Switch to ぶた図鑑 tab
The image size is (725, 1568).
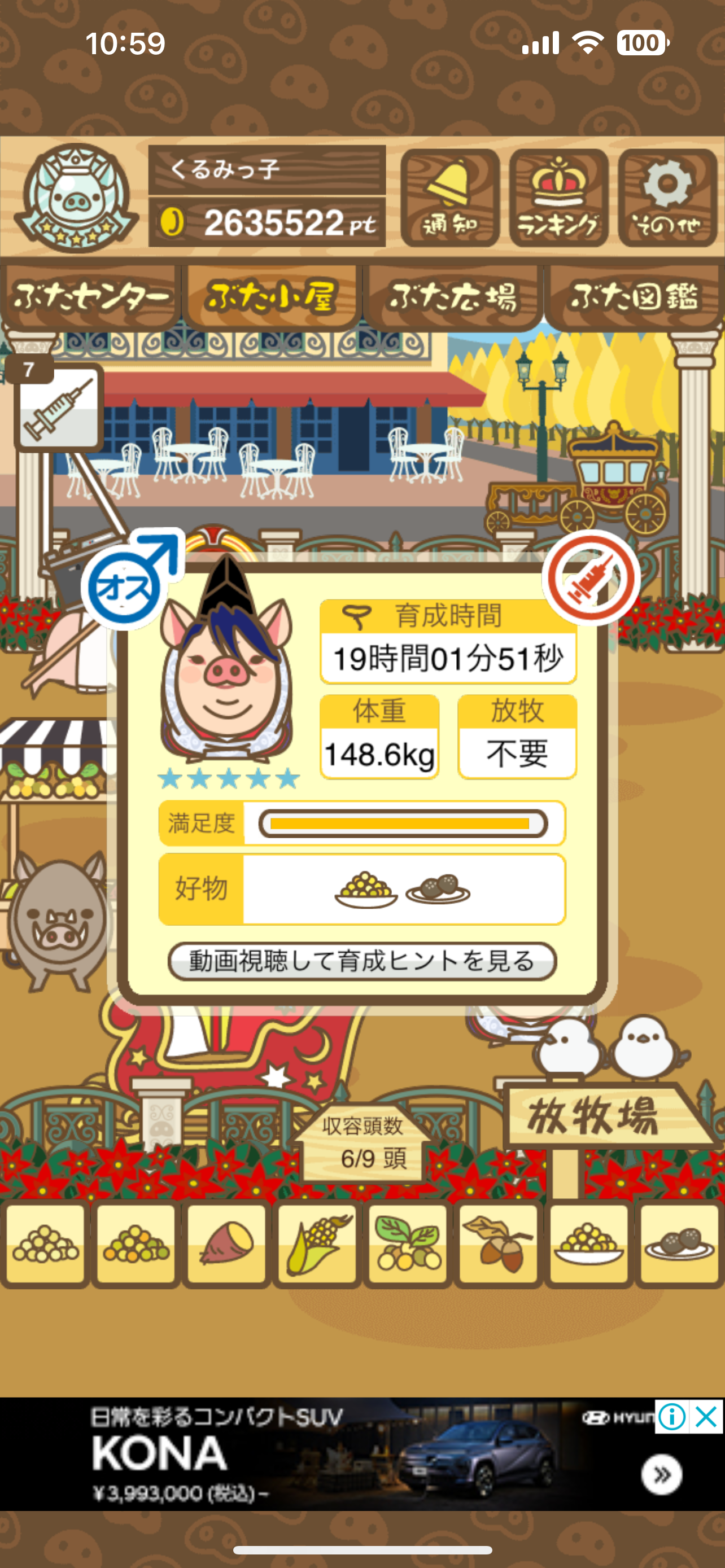634,297
